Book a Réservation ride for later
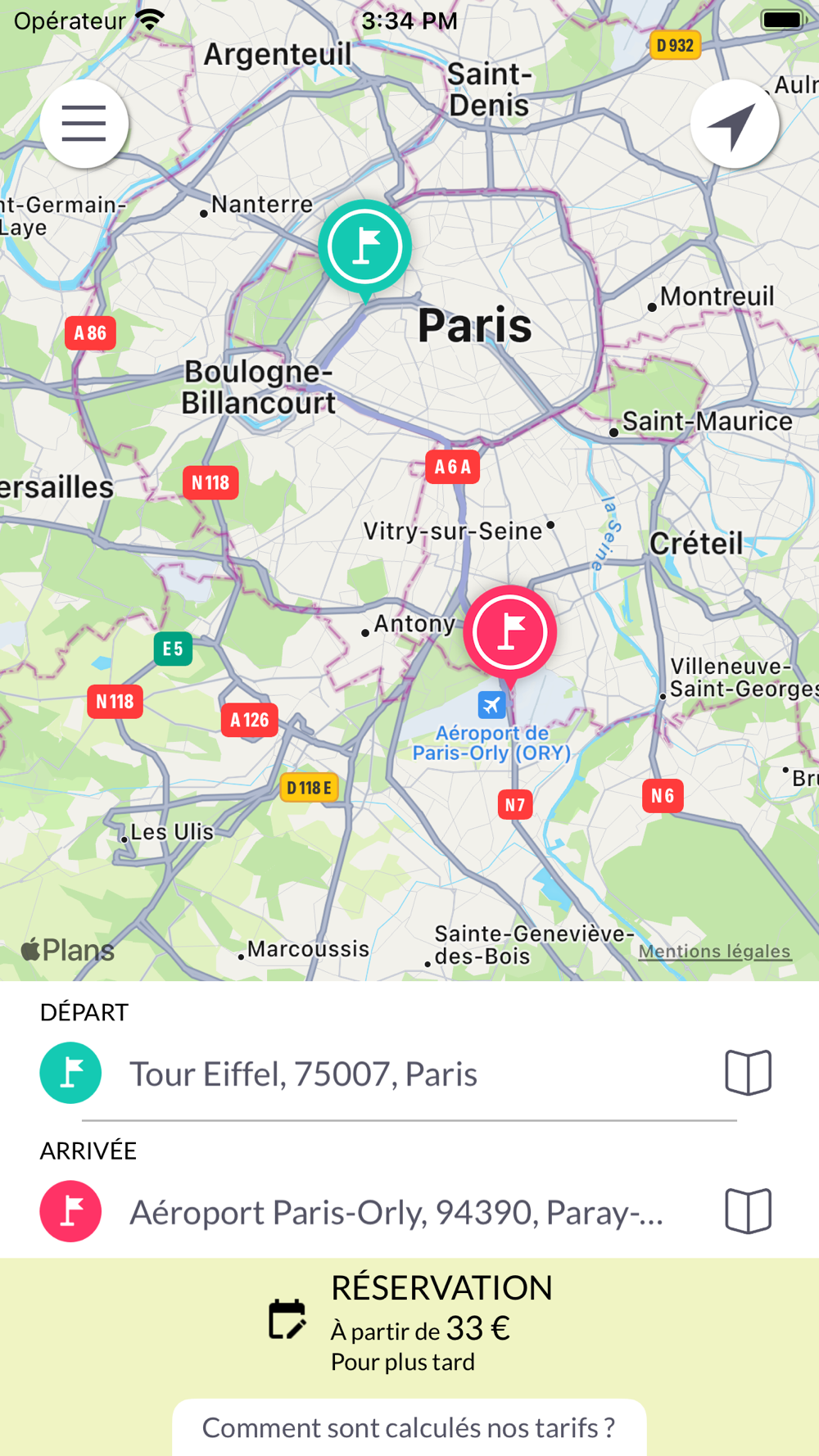 [x=409, y=1323]
